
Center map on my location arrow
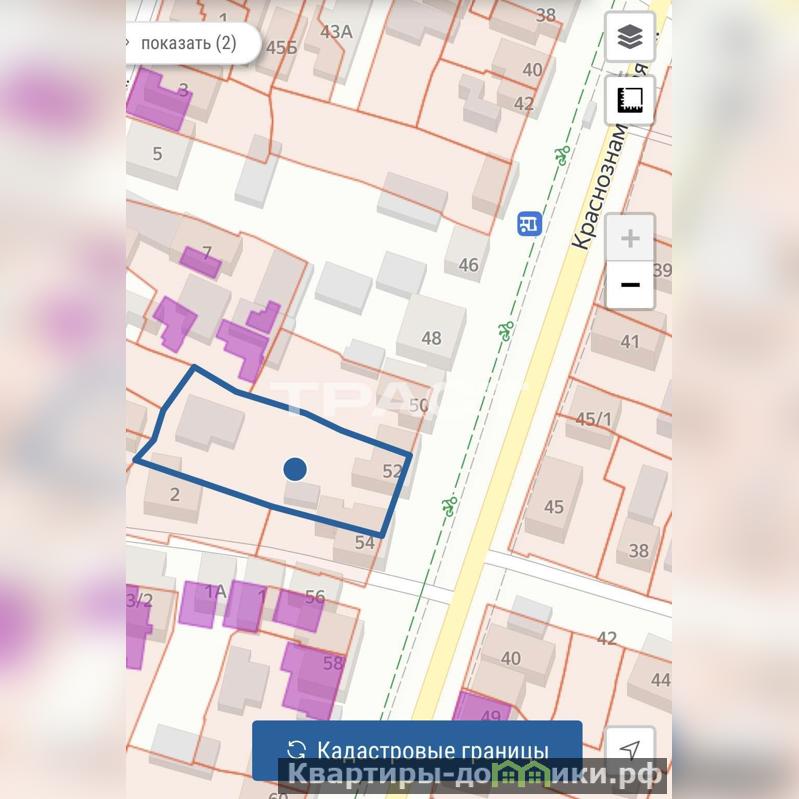click(x=630, y=749)
